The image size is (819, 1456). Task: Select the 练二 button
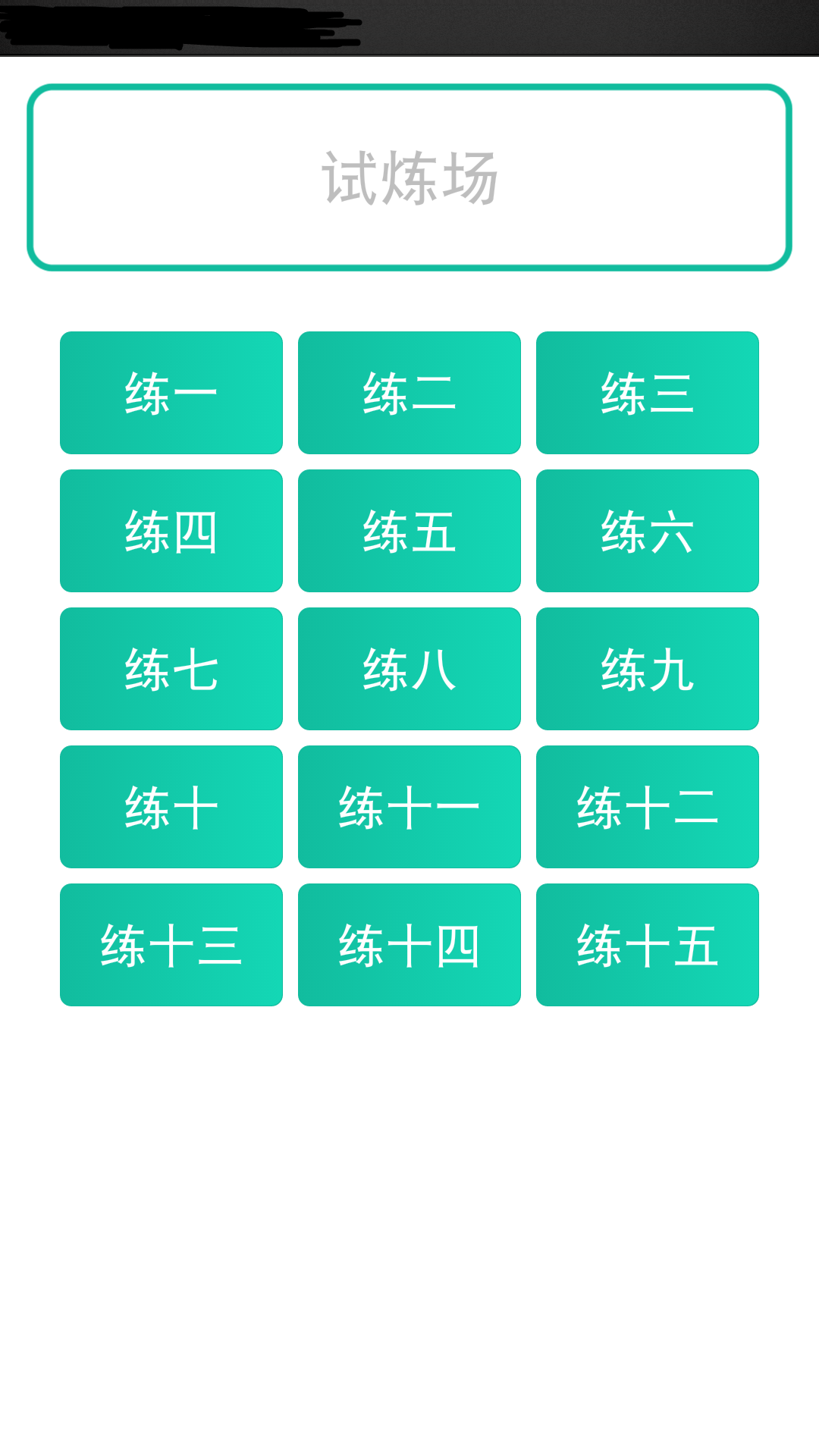coord(409,393)
